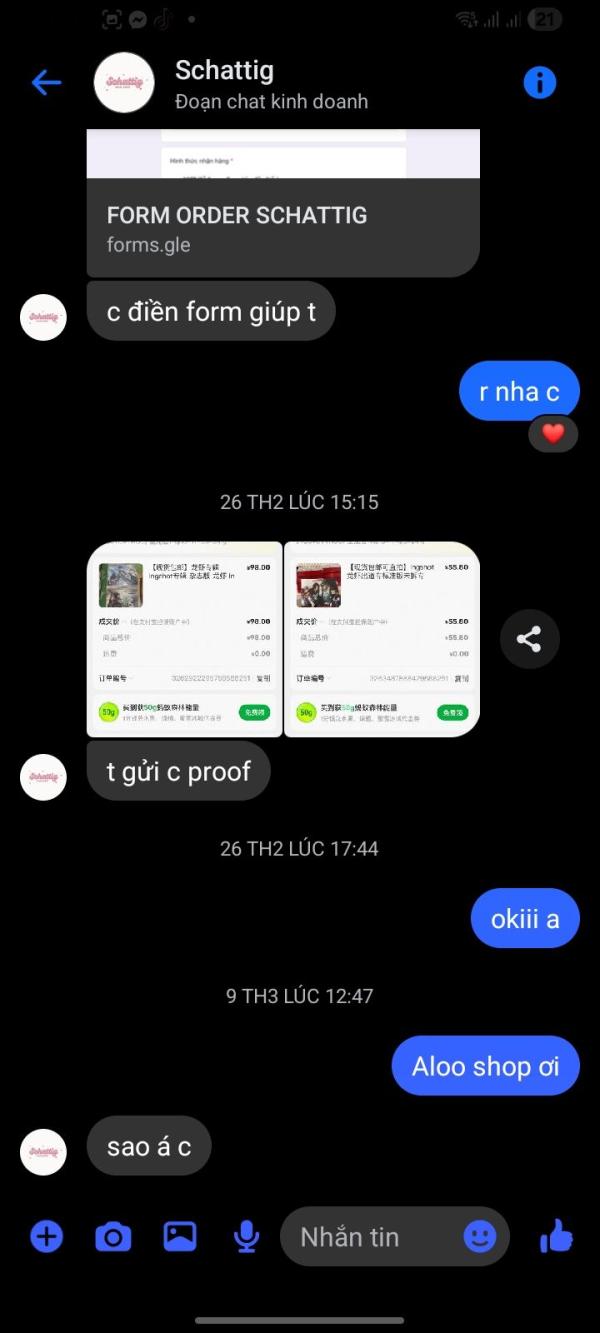Send a thumbs-up like
Screen dimensions: 600x1333
coord(557,1237)
